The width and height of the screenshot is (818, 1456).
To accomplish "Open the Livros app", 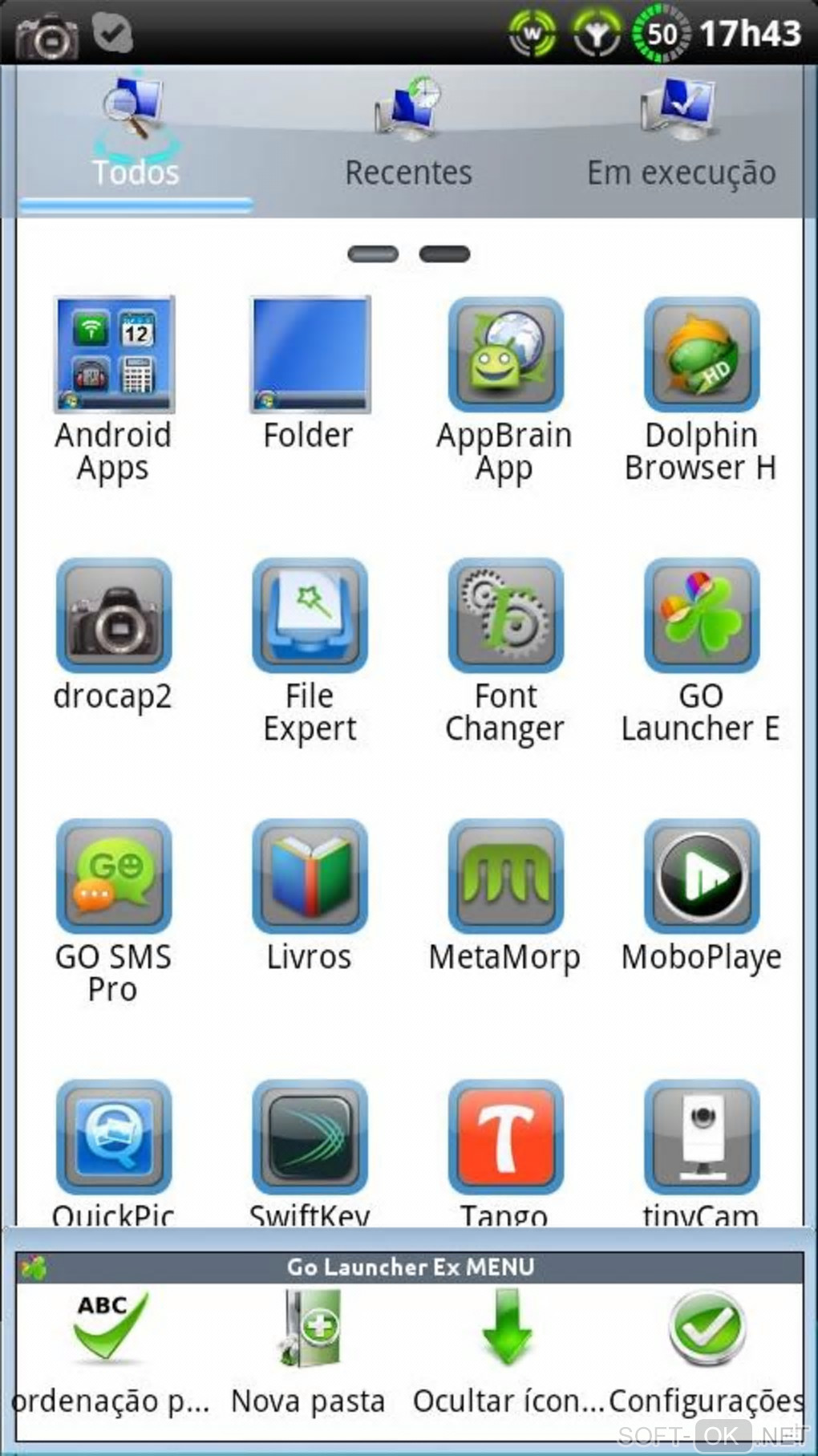I will tap(310, 876).
